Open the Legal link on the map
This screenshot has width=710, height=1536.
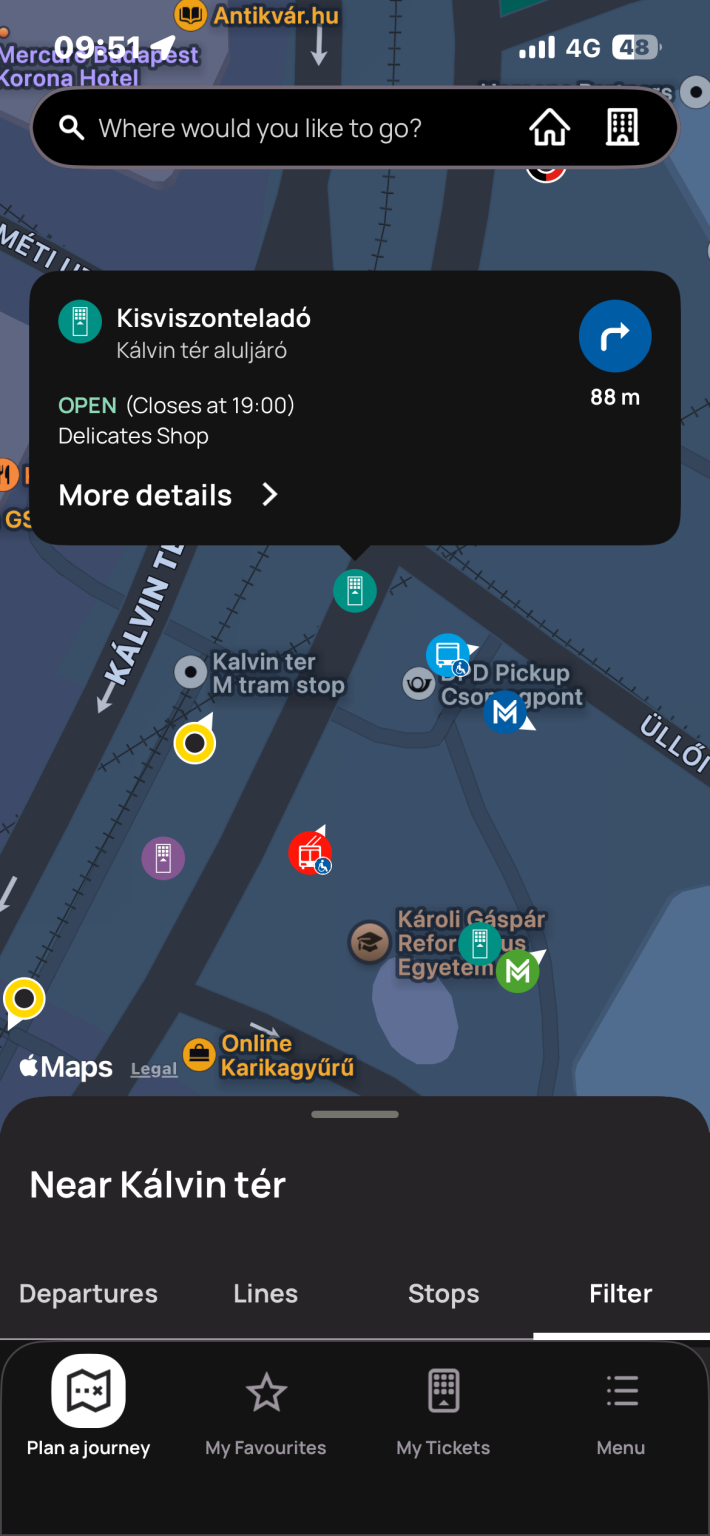(154, 1069)
